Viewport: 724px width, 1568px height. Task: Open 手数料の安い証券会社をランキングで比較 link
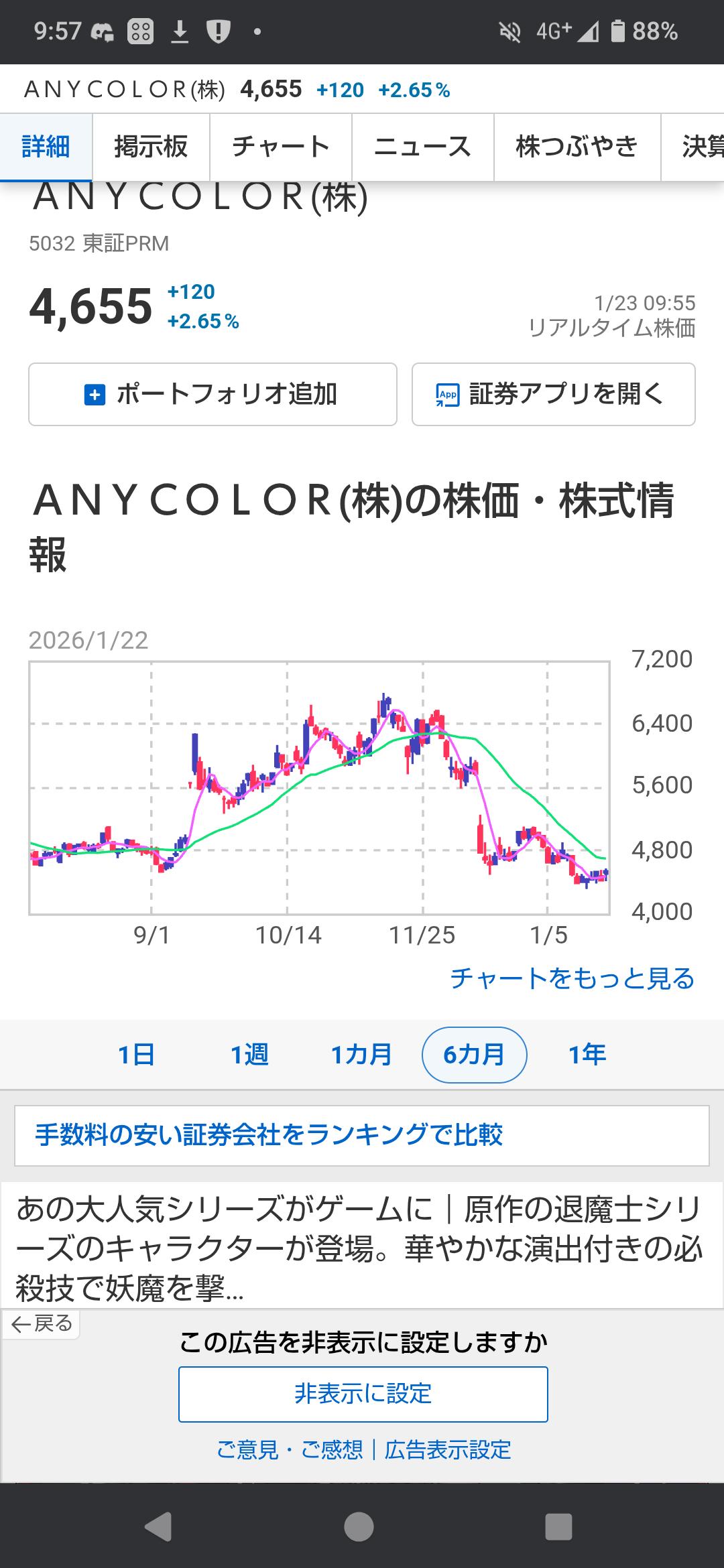point(269,1135)
